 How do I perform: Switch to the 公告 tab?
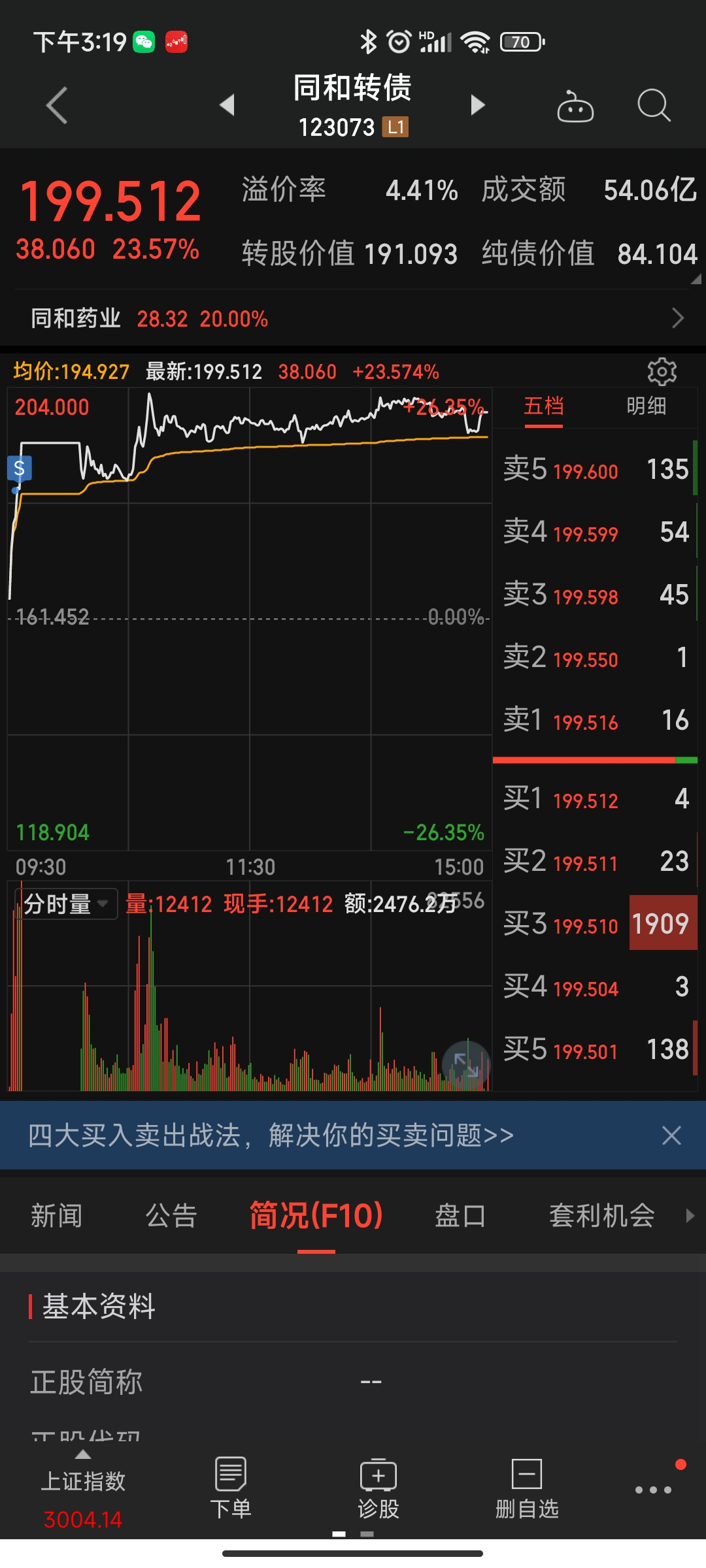171,1216
